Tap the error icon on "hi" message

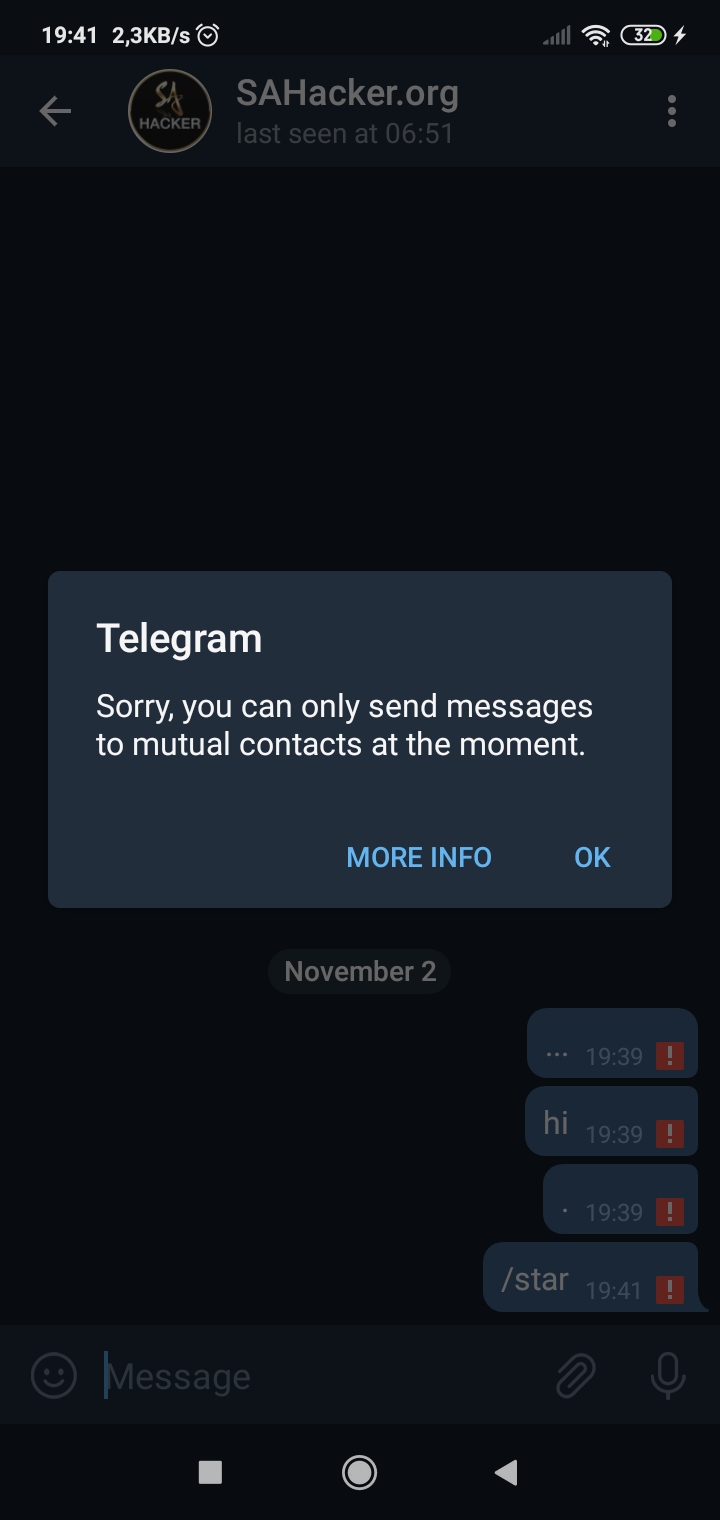(669, 1134)
